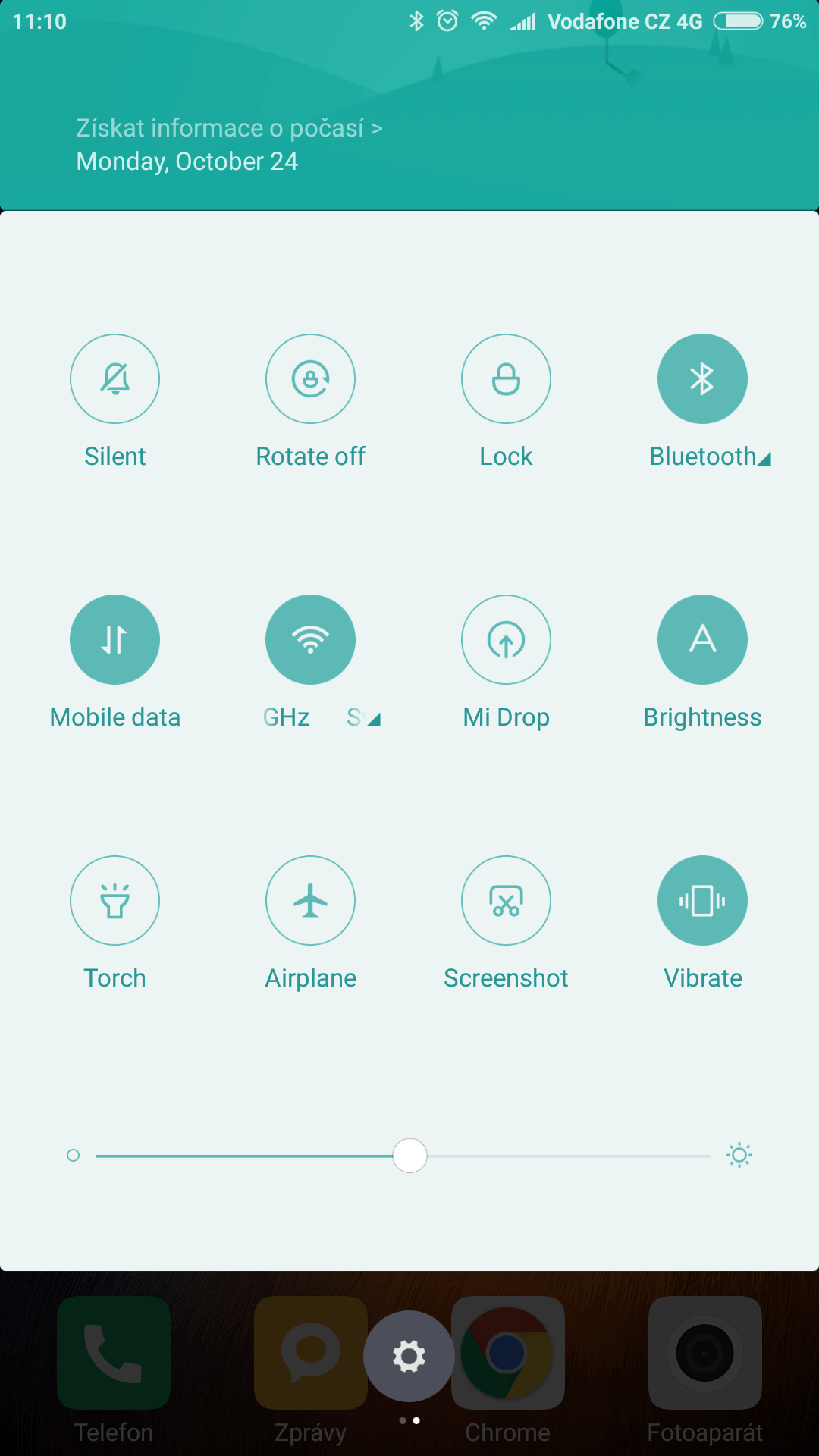Screen dimensions: 819x1456
Task: Turn on the Torch
Action: coord(115,900)
